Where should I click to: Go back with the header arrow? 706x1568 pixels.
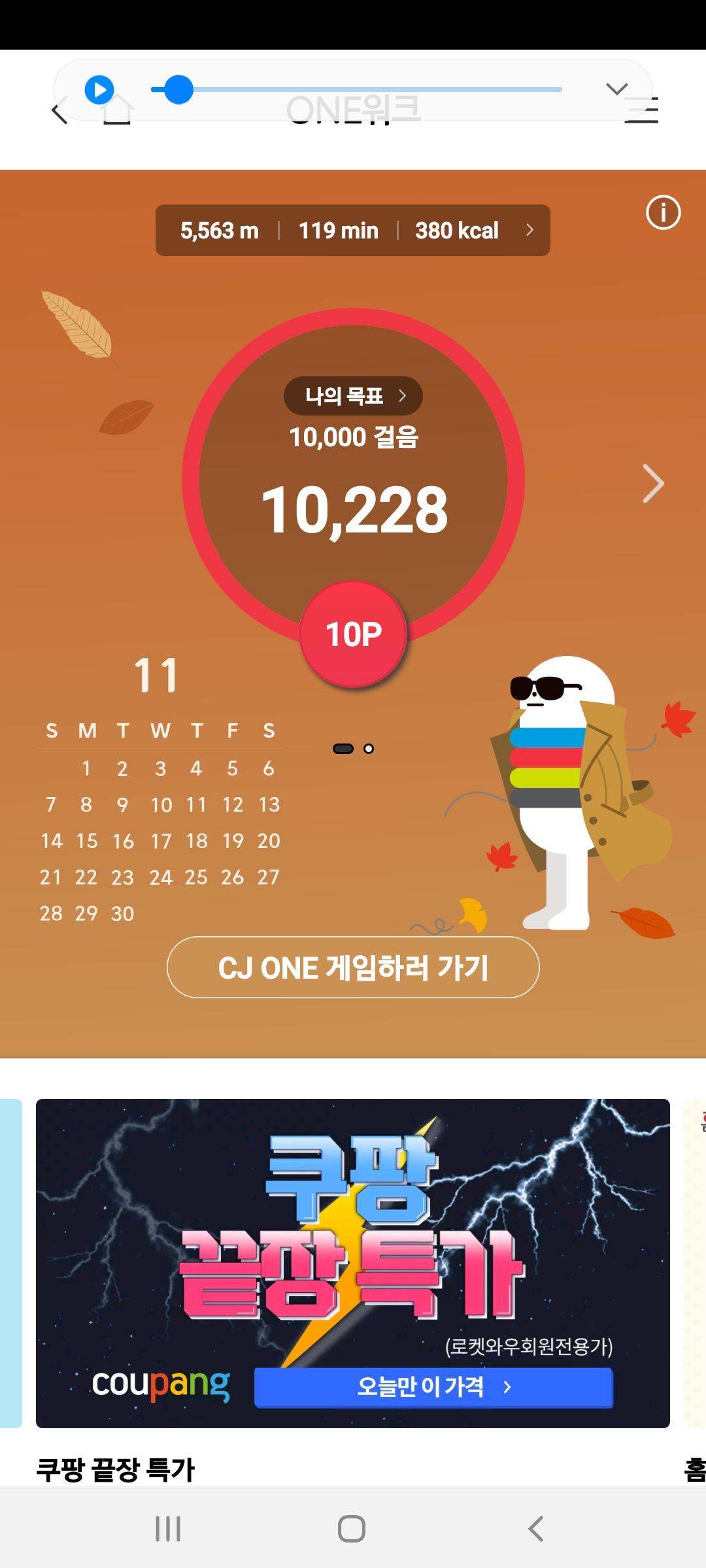pyautogui.click(x=59, y=112)
